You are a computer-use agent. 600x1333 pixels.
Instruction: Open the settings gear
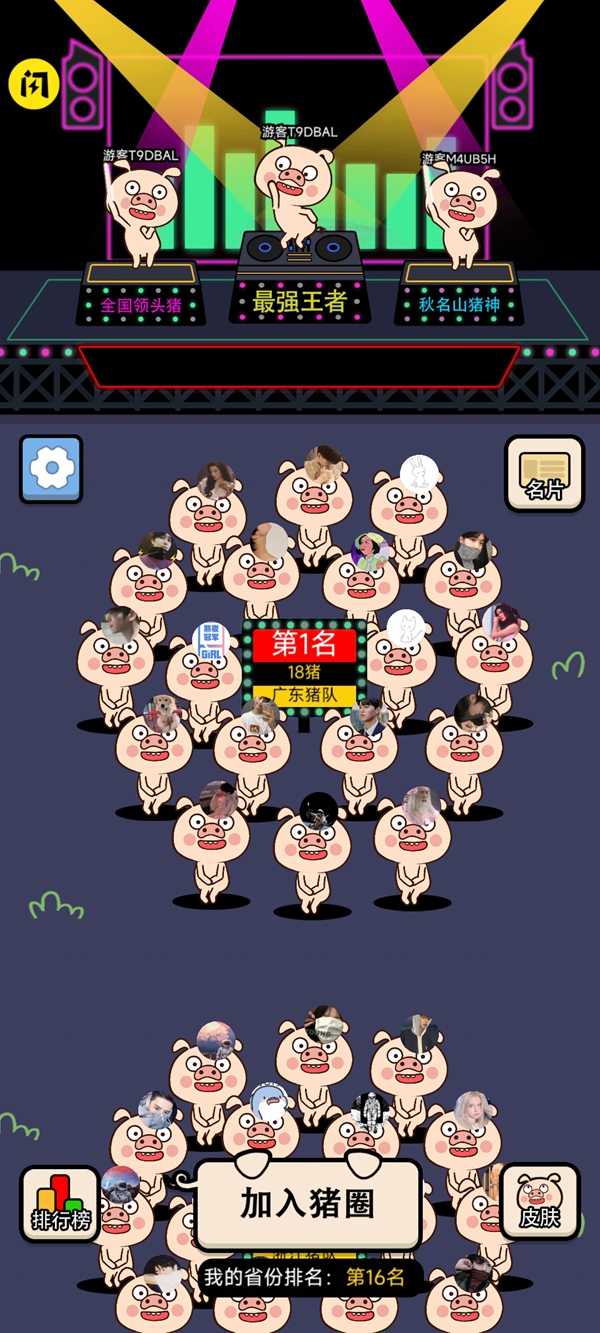click(51, 468)
